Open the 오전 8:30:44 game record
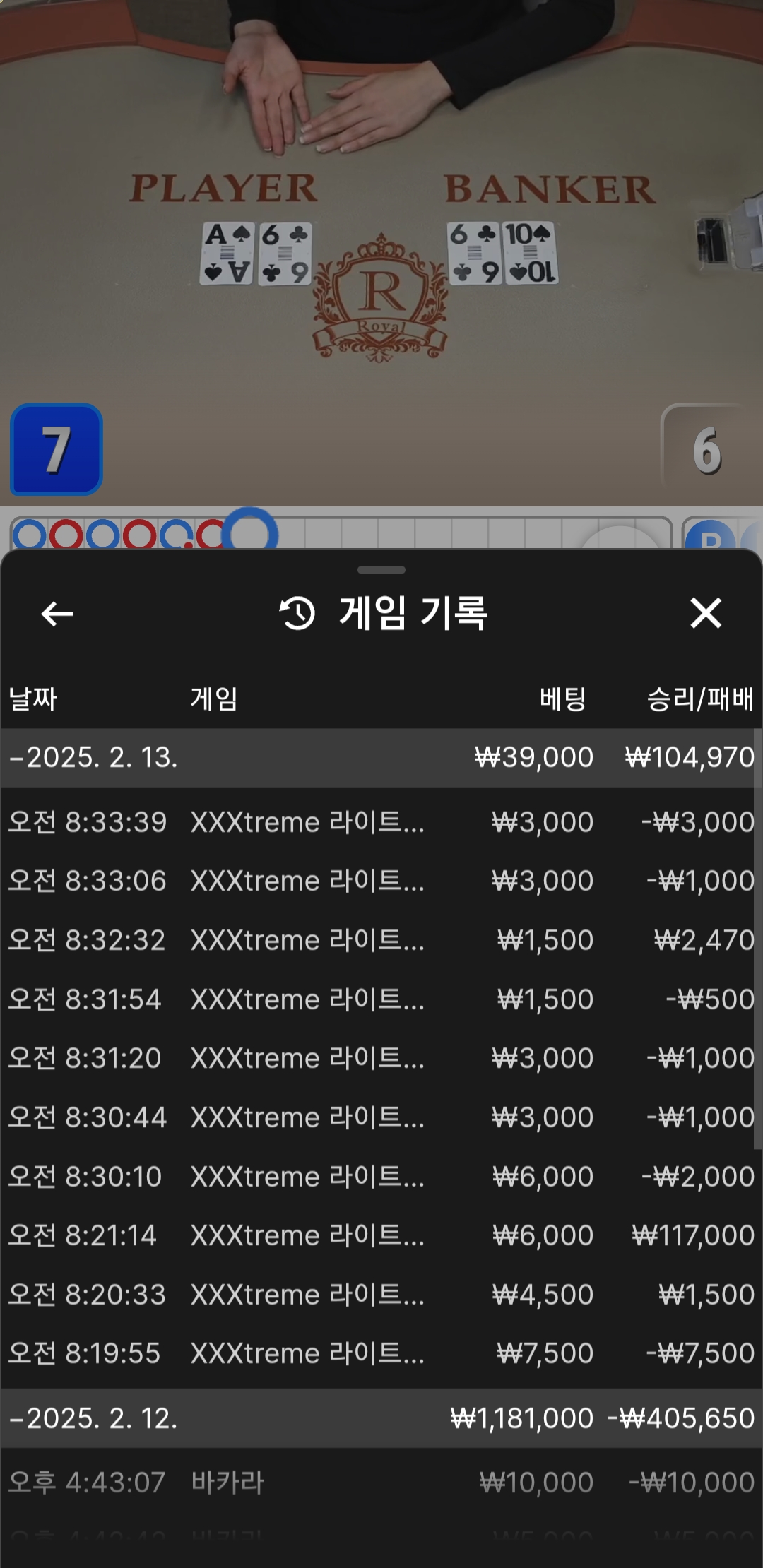 click(x=380, y=1117)
